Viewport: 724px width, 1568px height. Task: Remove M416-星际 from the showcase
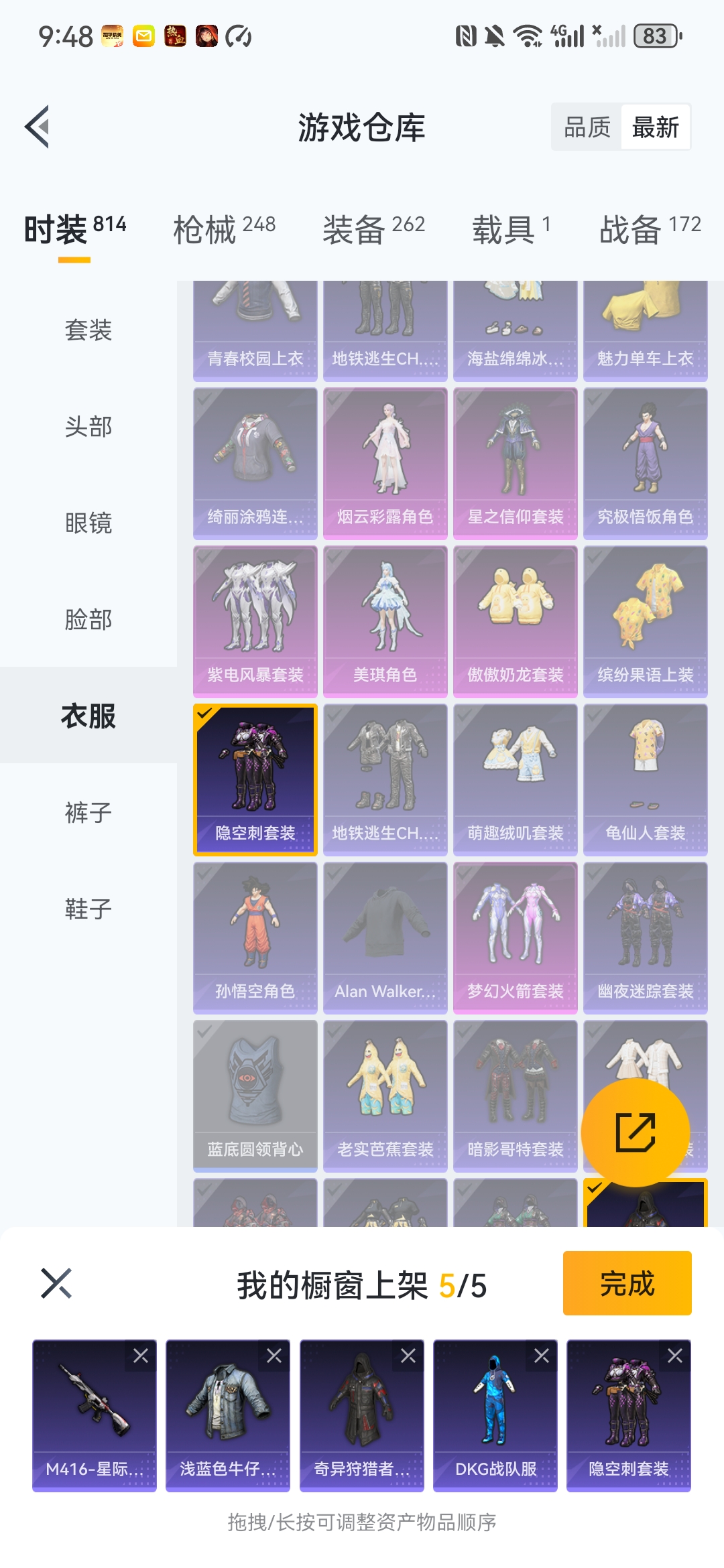[141, 1356]
